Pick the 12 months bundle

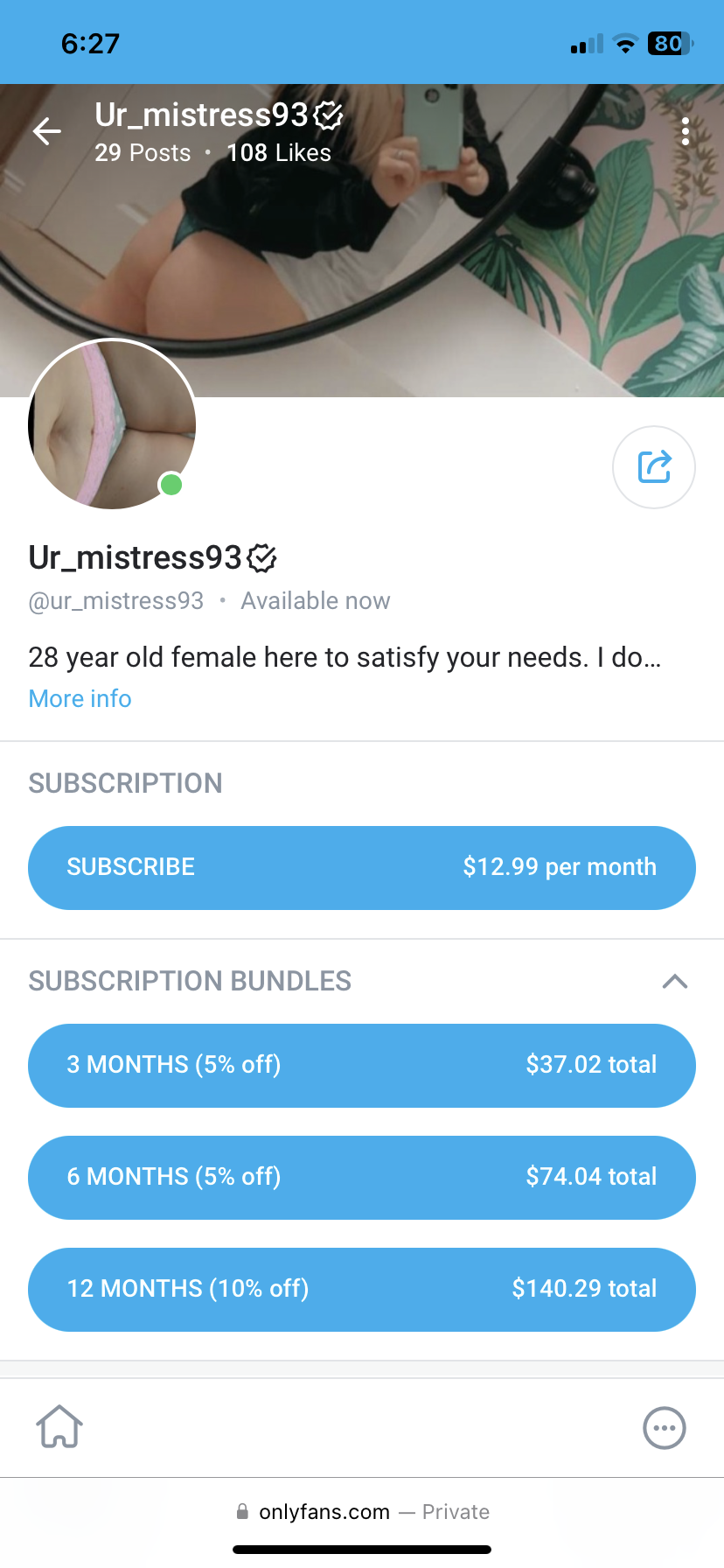[x=362, y=1289]
